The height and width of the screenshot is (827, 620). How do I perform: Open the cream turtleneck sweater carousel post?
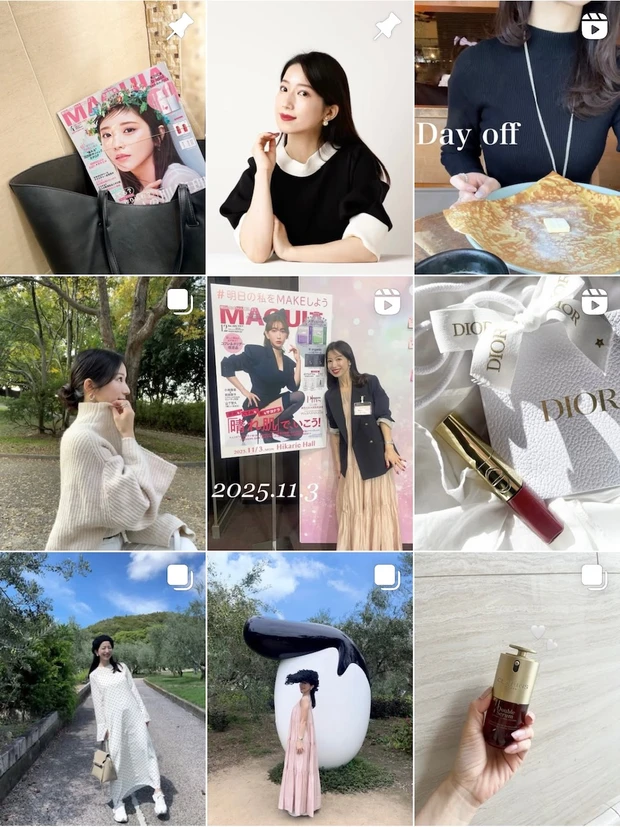tap(102, 413)
